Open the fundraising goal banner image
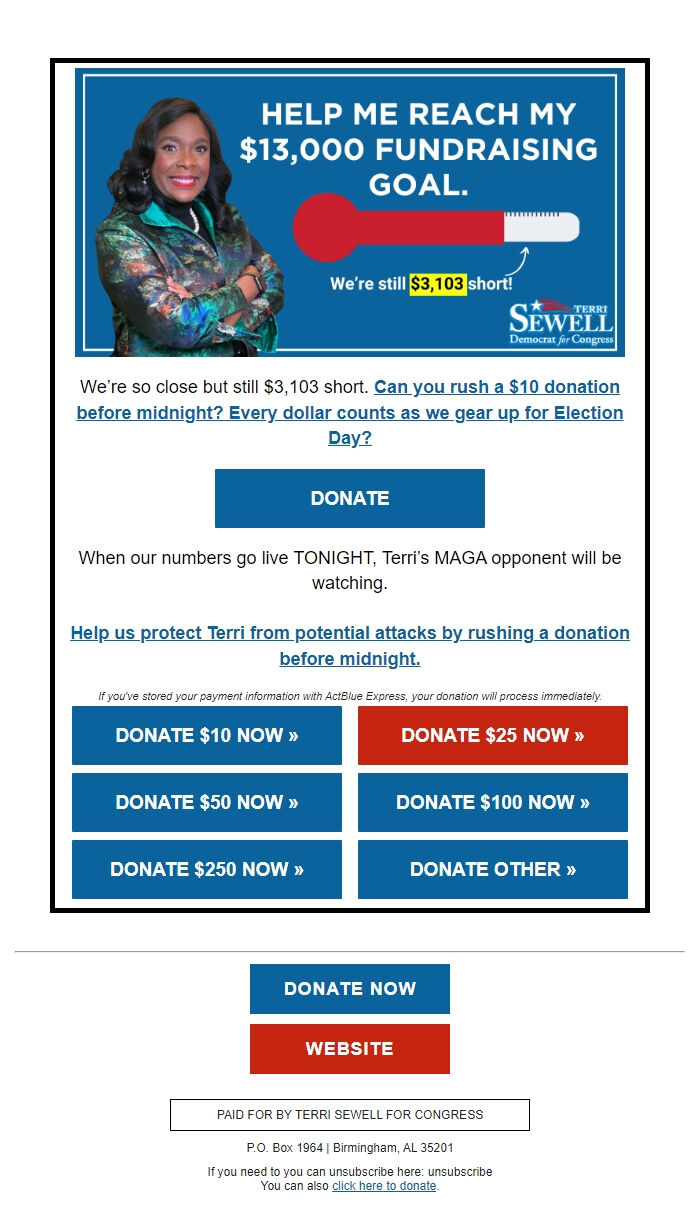Image resolution: width=700 pixels, height=1209 pixels. tap(350, 212)
